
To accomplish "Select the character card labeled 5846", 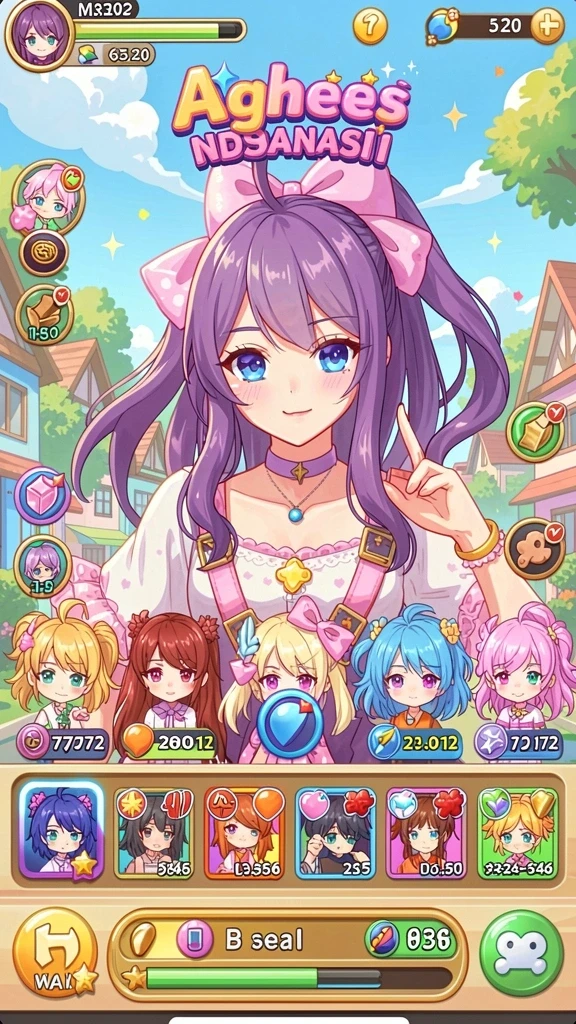I will [154, 834].
